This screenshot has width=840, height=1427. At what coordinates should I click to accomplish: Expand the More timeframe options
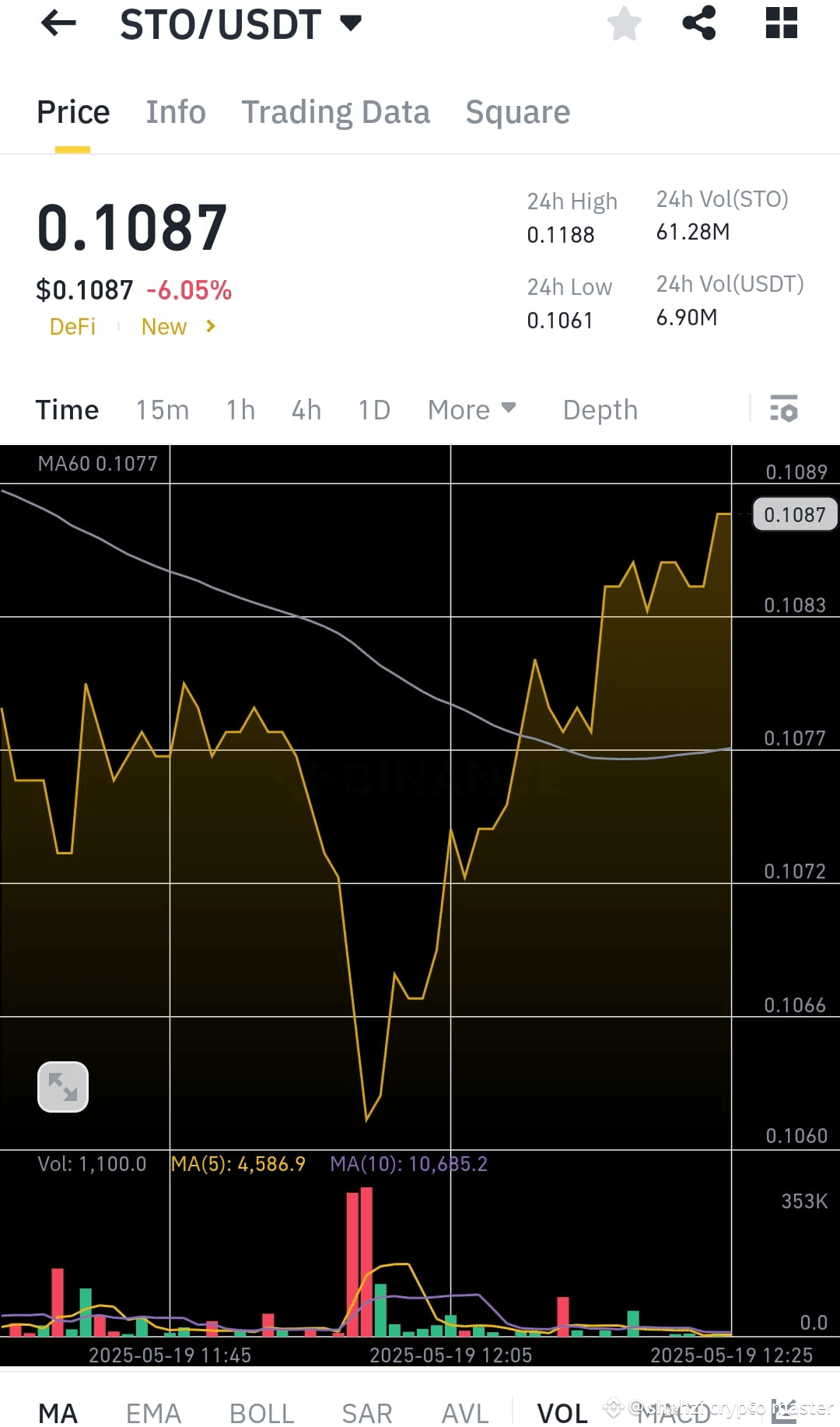click(471, 409)
